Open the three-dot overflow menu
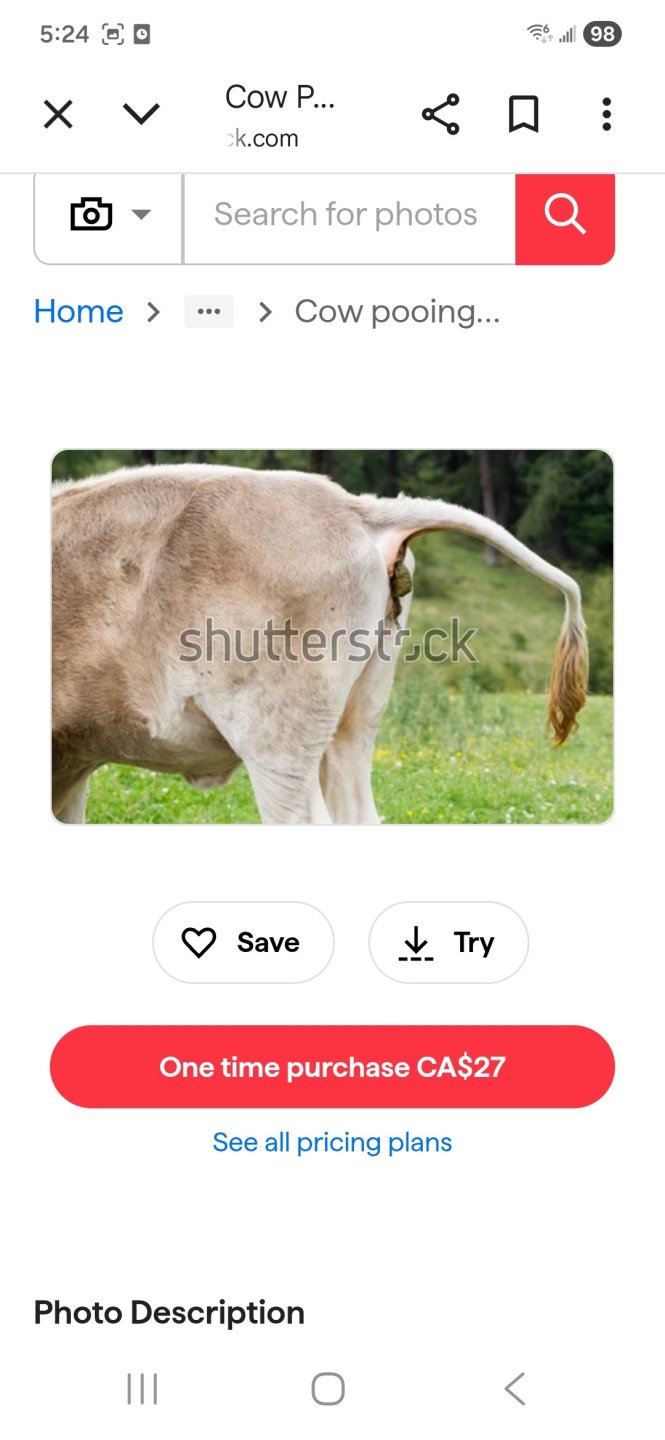The image size is (665, 1440). (x=606, y=115)
